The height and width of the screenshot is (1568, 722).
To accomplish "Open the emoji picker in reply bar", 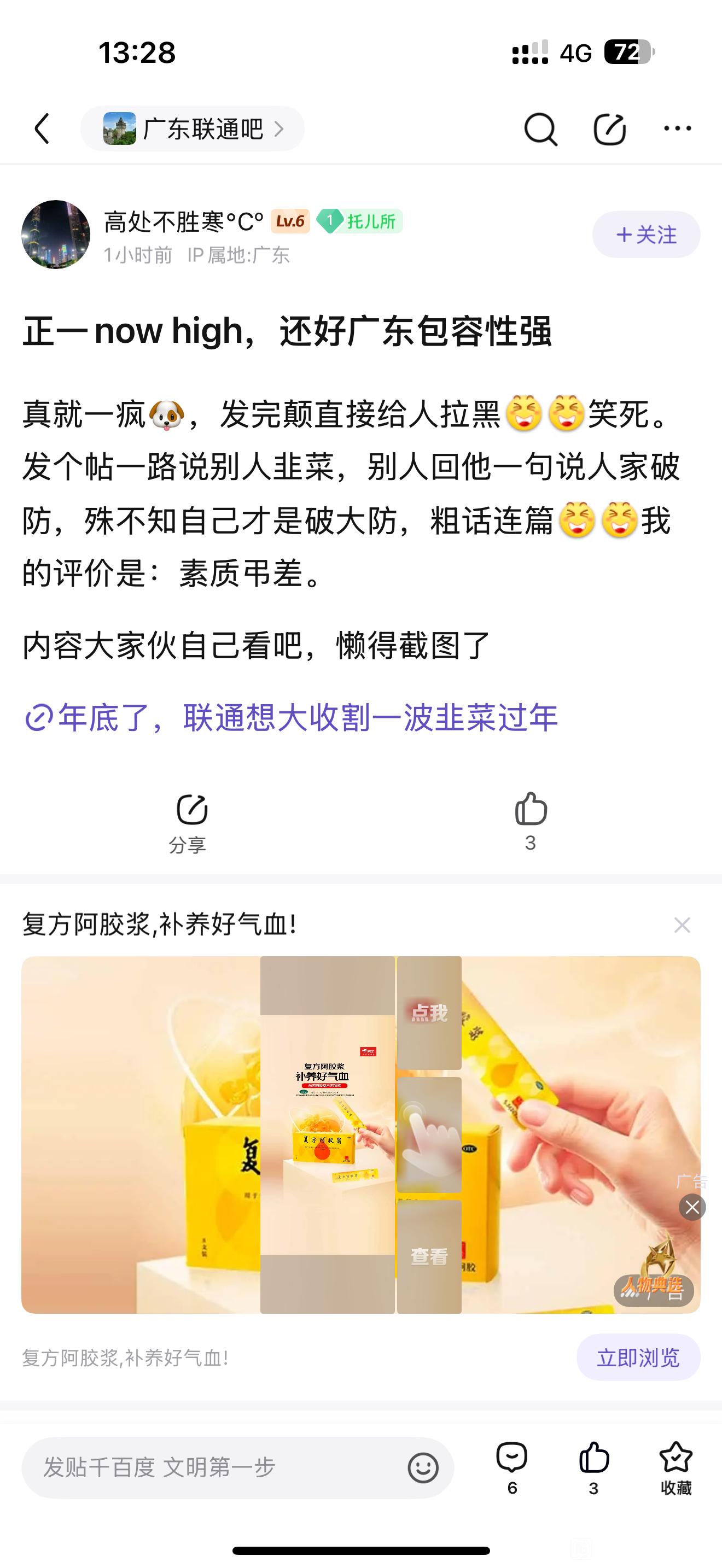I will (423, 1467).
